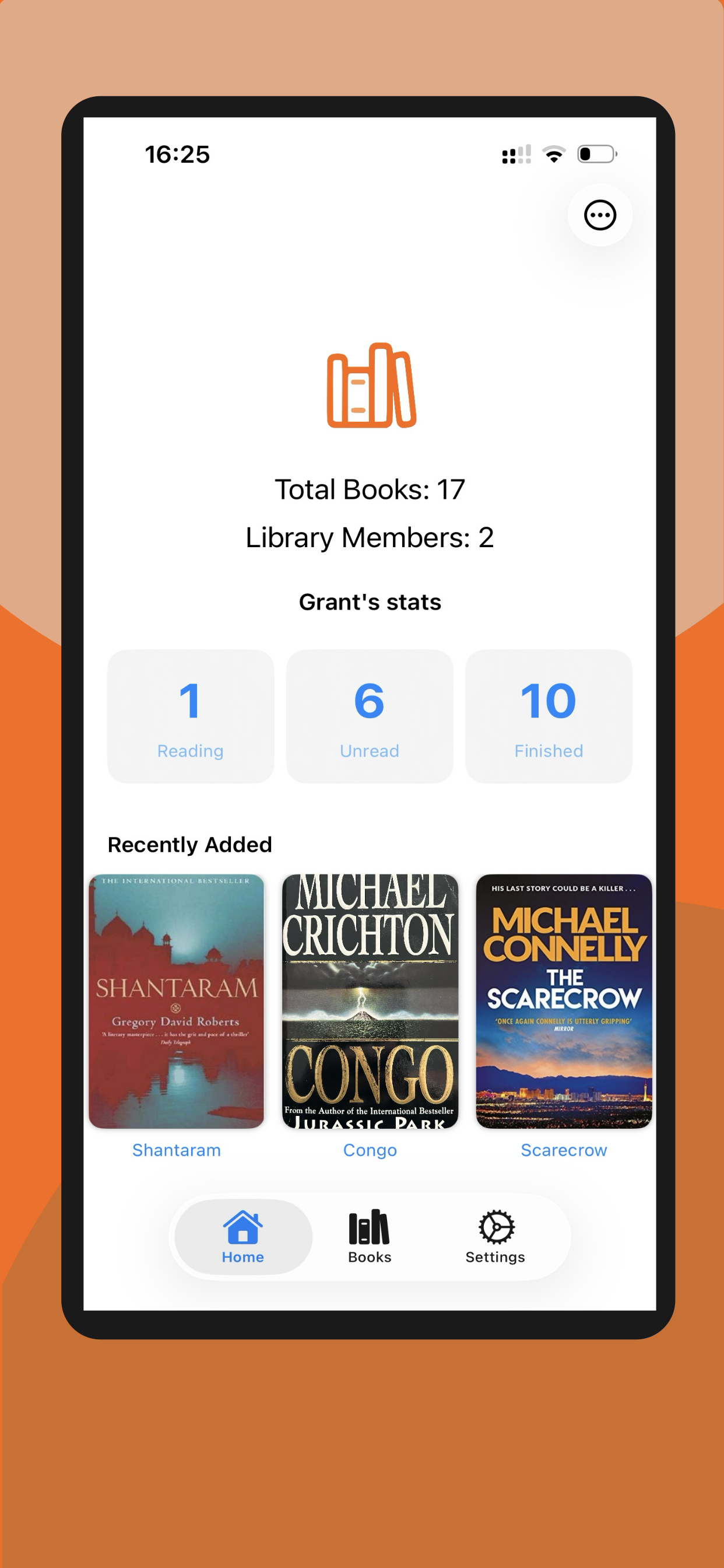Open the ellipsis options menu

(x=600, y=214)
